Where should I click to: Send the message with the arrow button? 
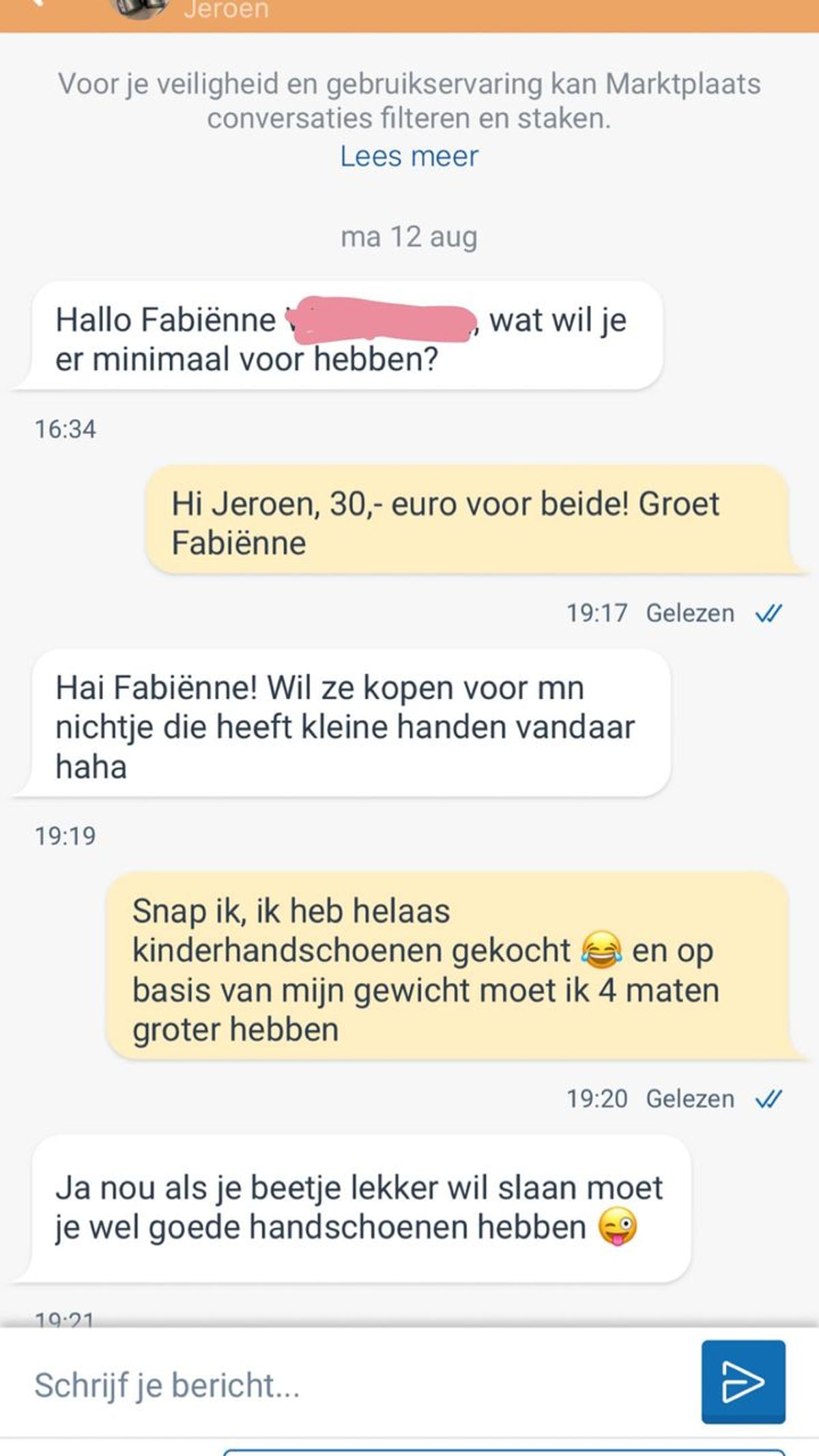743,1382
